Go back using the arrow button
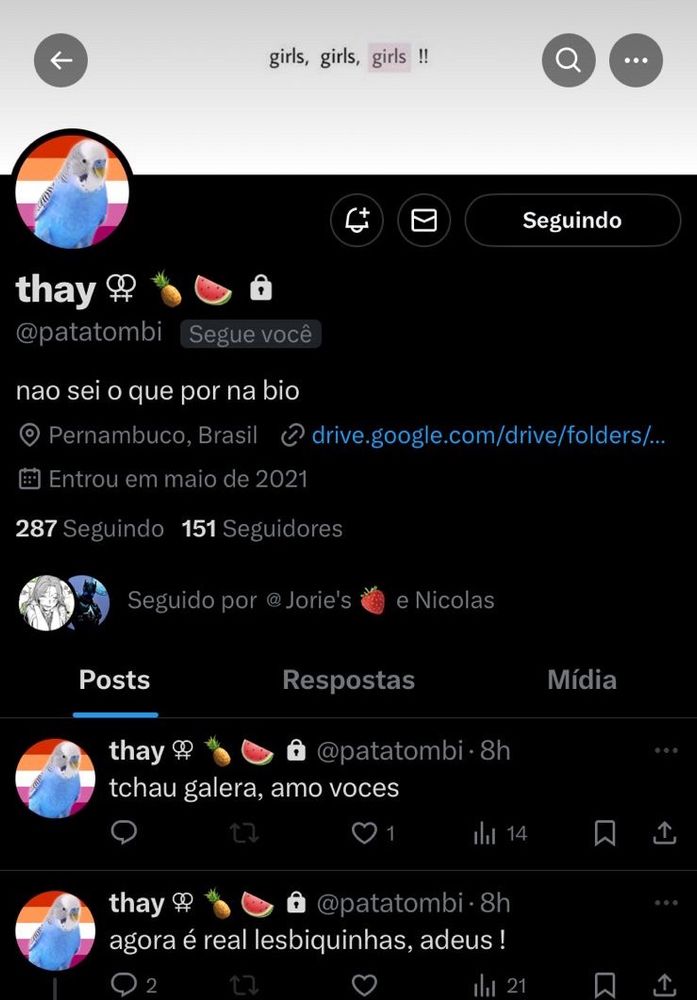This screenshot has height=1000, width=697. click(61, 61)
